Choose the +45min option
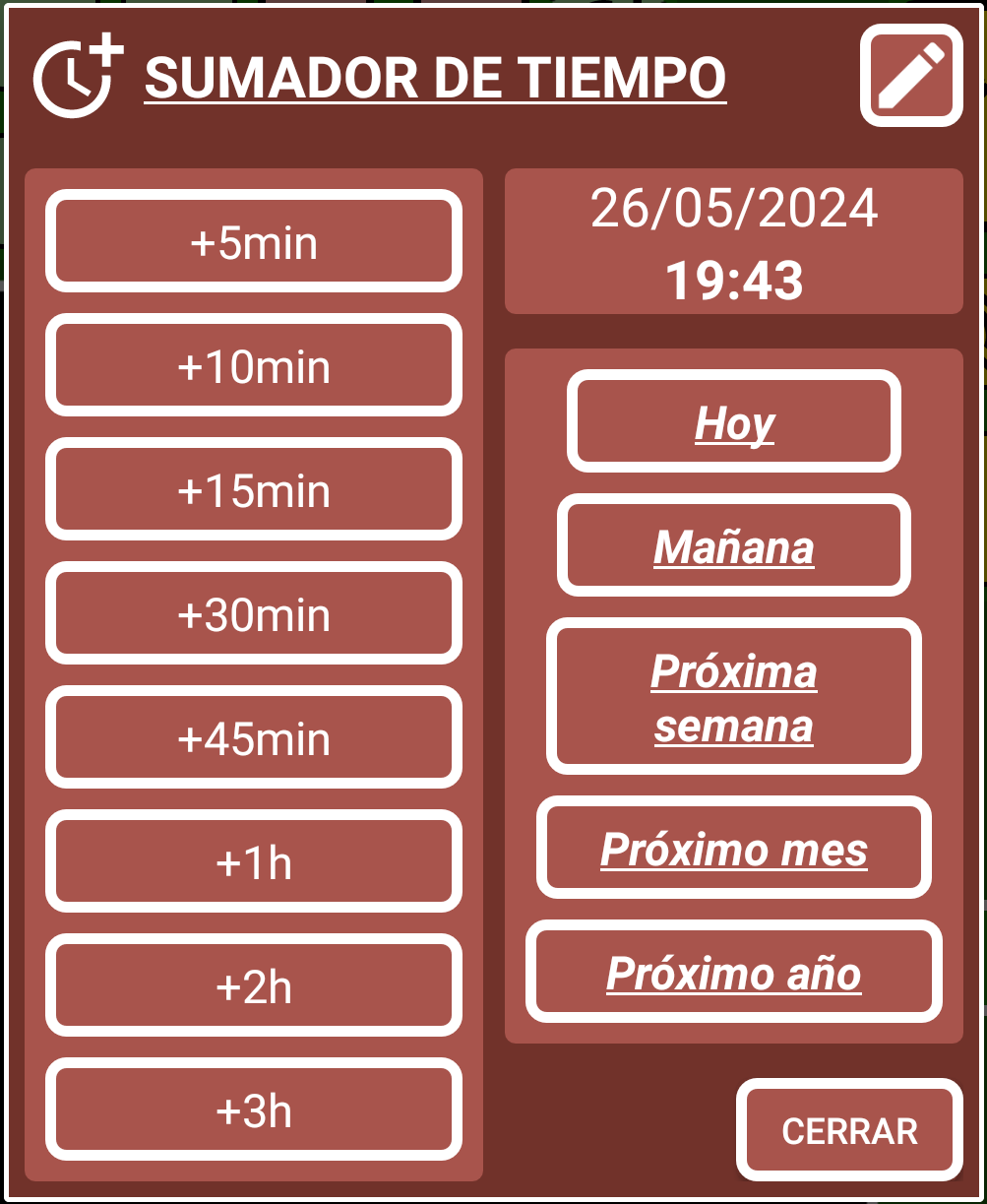 coord(254,738)
